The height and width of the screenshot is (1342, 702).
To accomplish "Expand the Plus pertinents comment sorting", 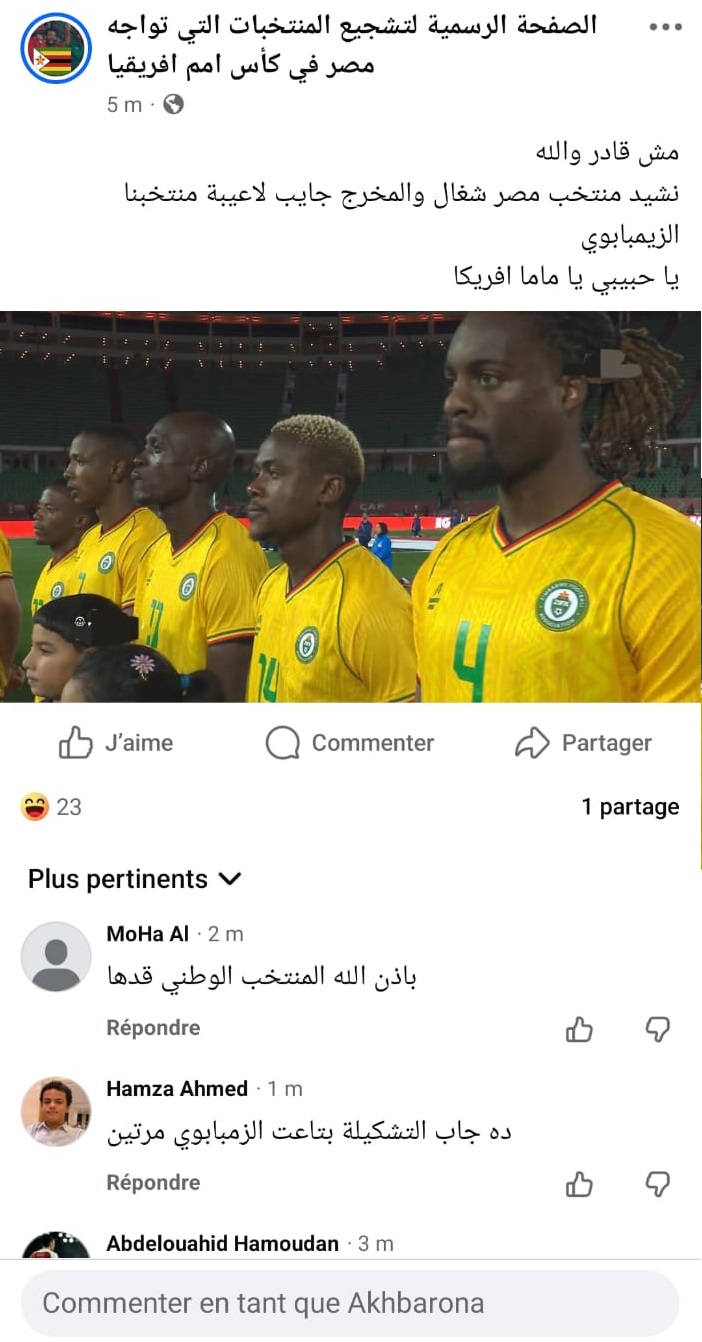I will 135,879.
